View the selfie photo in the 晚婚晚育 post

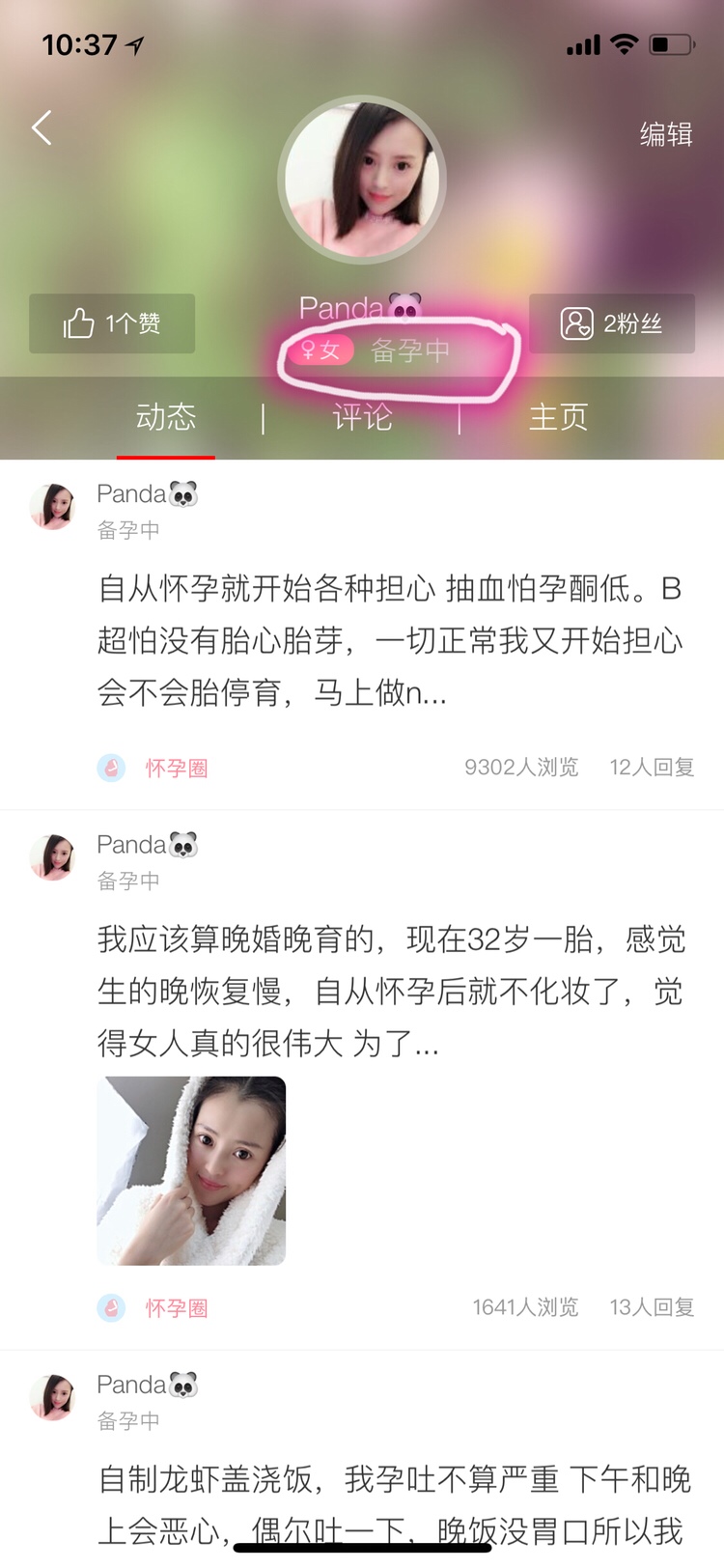point(191,1170)
